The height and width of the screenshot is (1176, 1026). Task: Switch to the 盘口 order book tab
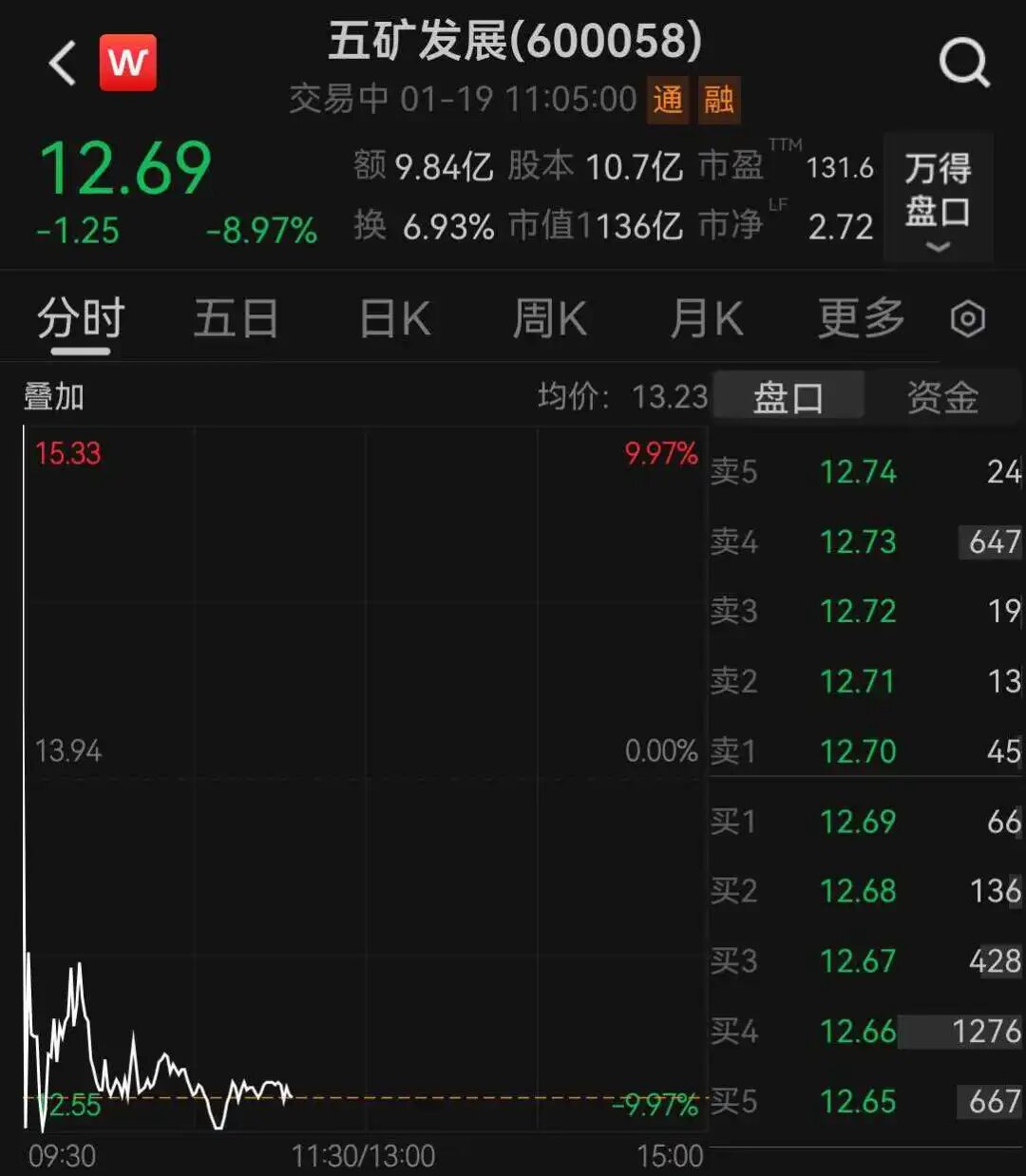pyautogui.click(x=788, y=396)
